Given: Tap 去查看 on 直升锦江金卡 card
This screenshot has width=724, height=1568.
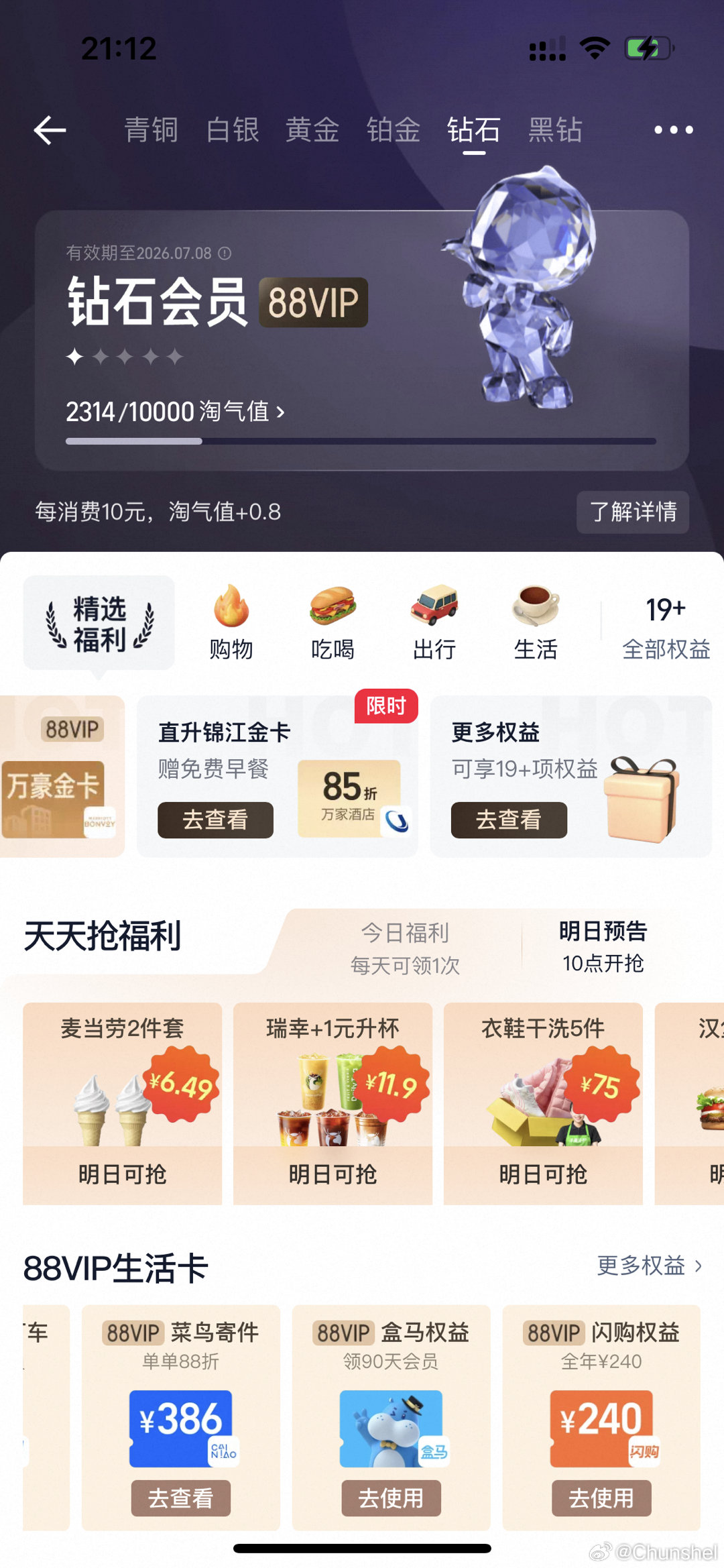Looking at the screenshot, I should coord(215,820).
